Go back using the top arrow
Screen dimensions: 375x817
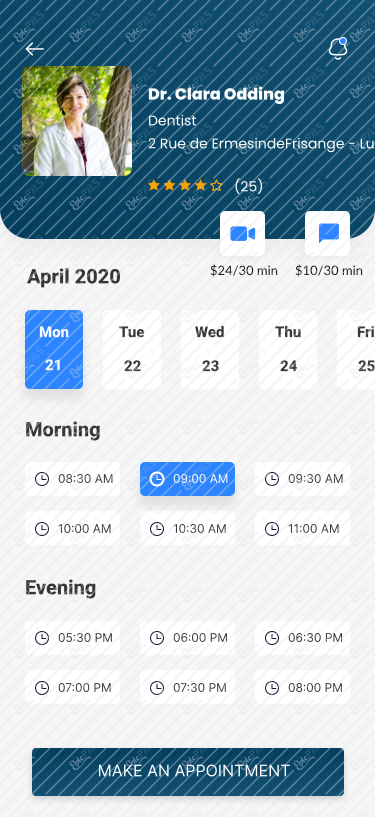pyautogui.click(x=34, y=49)
